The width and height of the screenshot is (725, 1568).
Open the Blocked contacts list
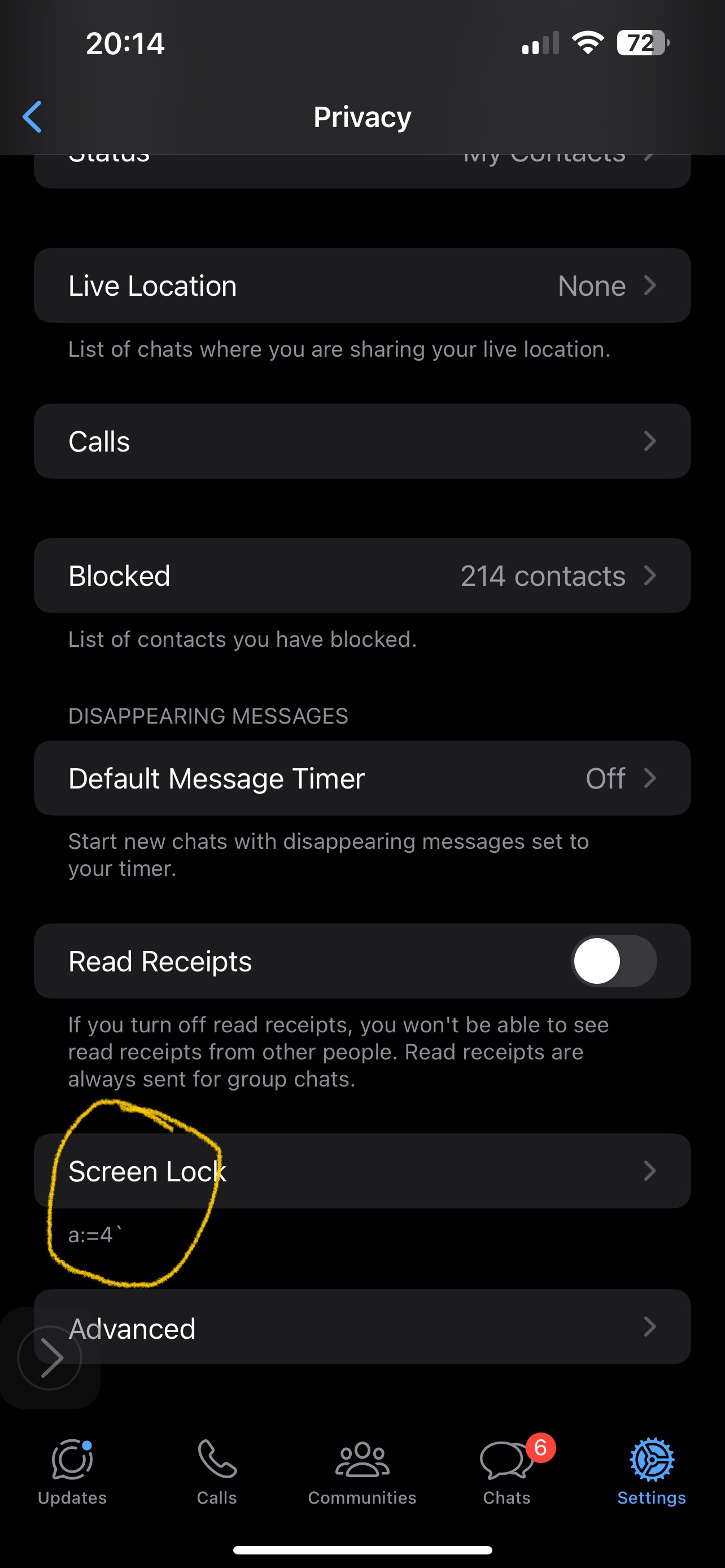(362, 575)
